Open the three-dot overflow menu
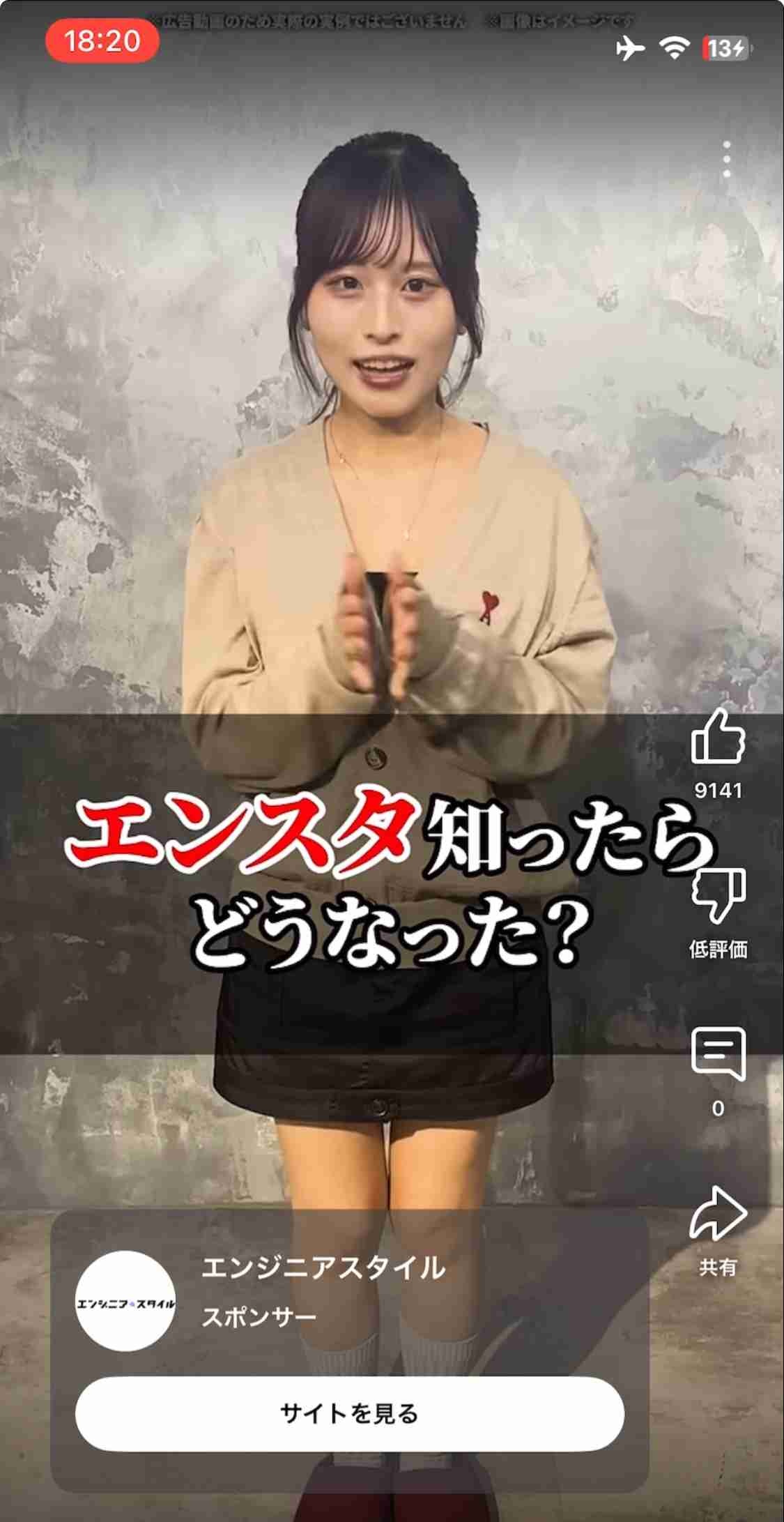Screen dimensions: 784x1522 (x=727, y=159)
